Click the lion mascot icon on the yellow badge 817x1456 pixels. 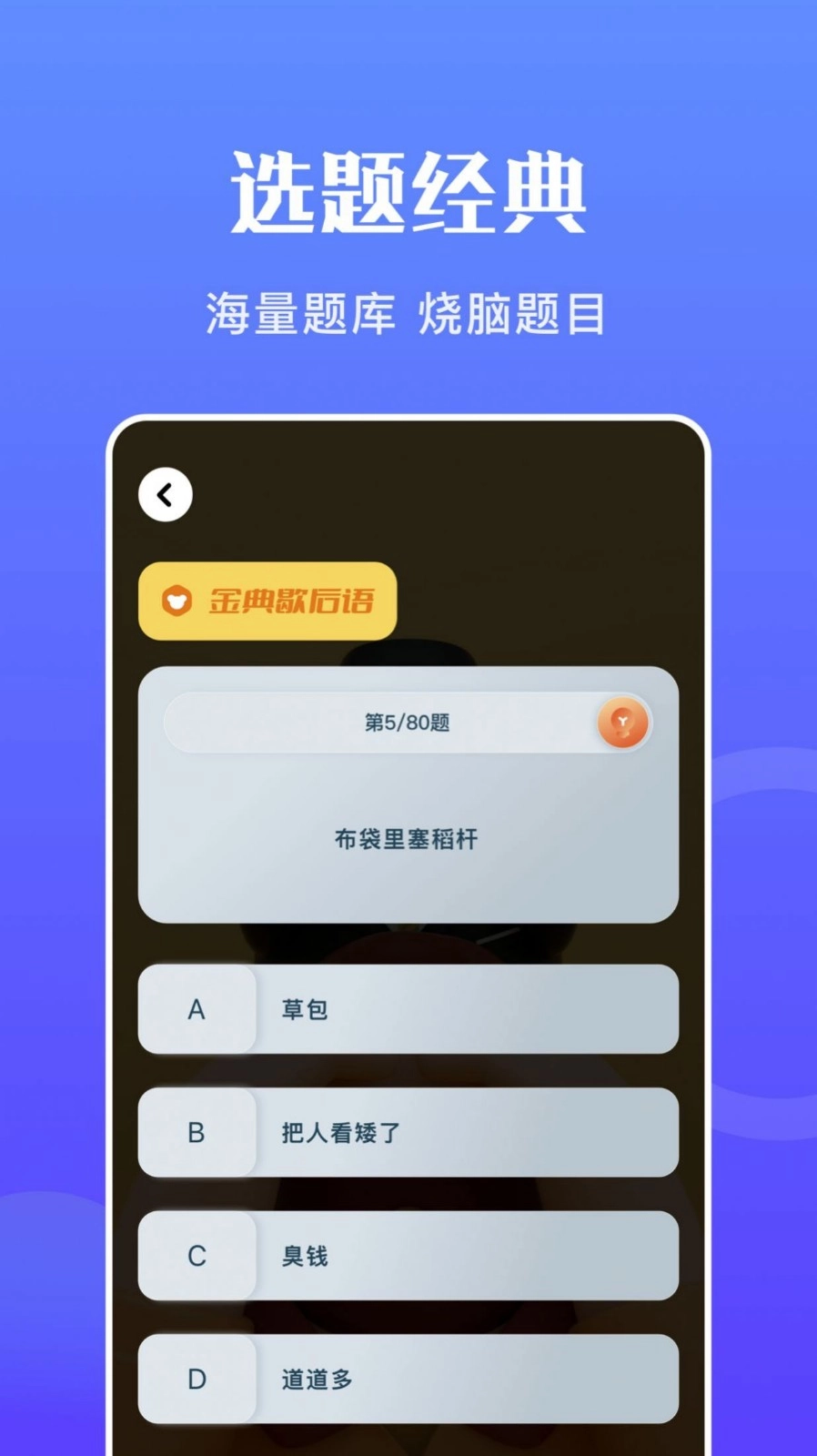pyautogui.click(x=178, y=602)
